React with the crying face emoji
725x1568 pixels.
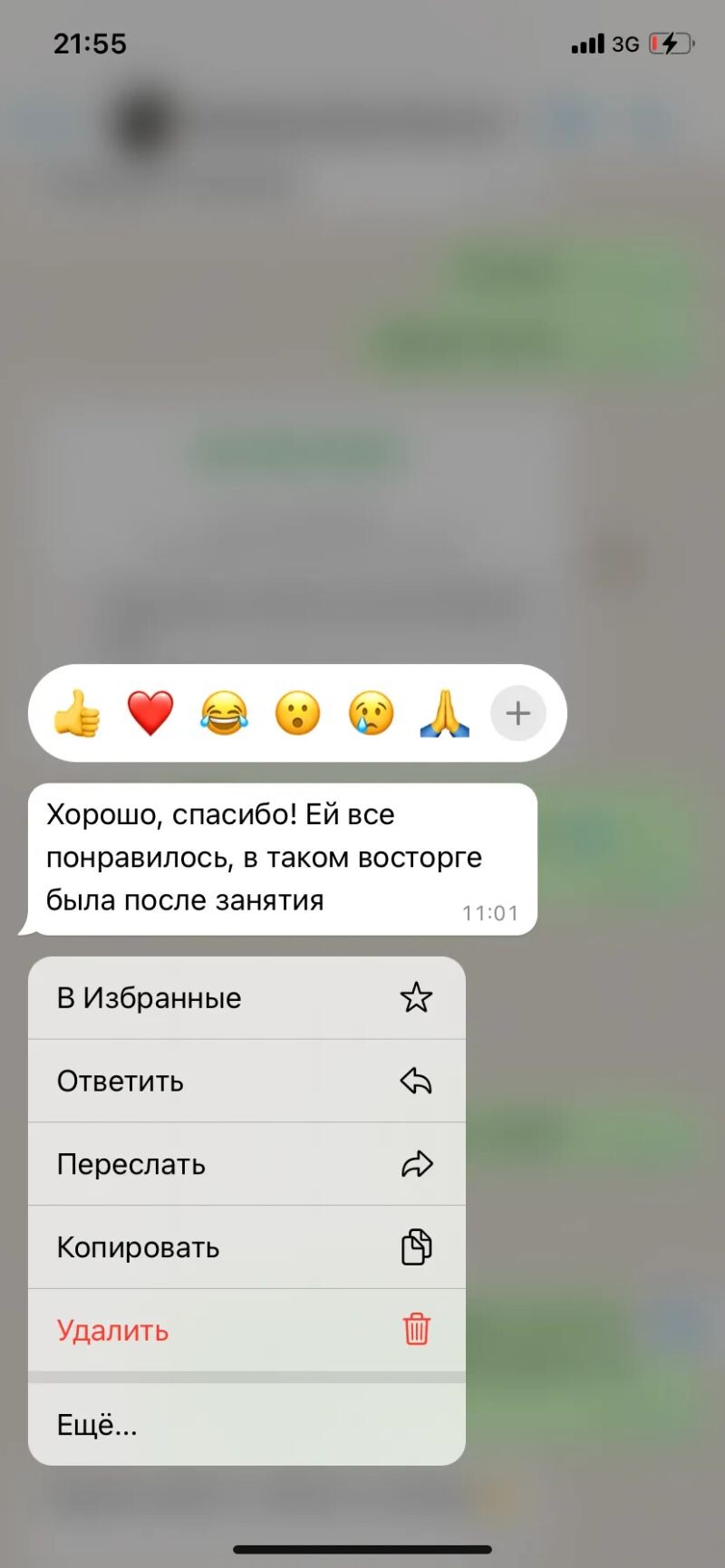click(x=371, y=713)
